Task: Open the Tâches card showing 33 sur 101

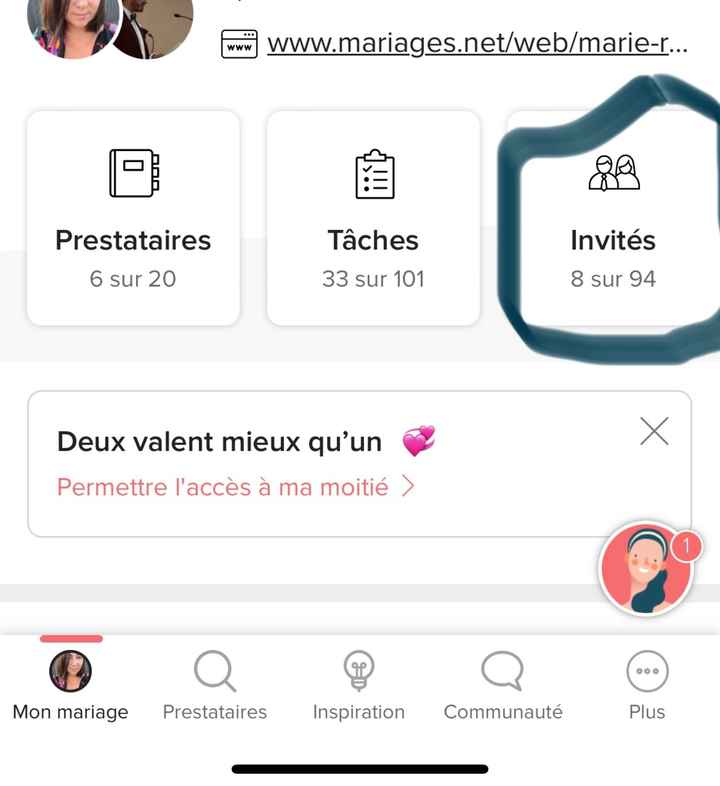Action: tap(373, 215)
